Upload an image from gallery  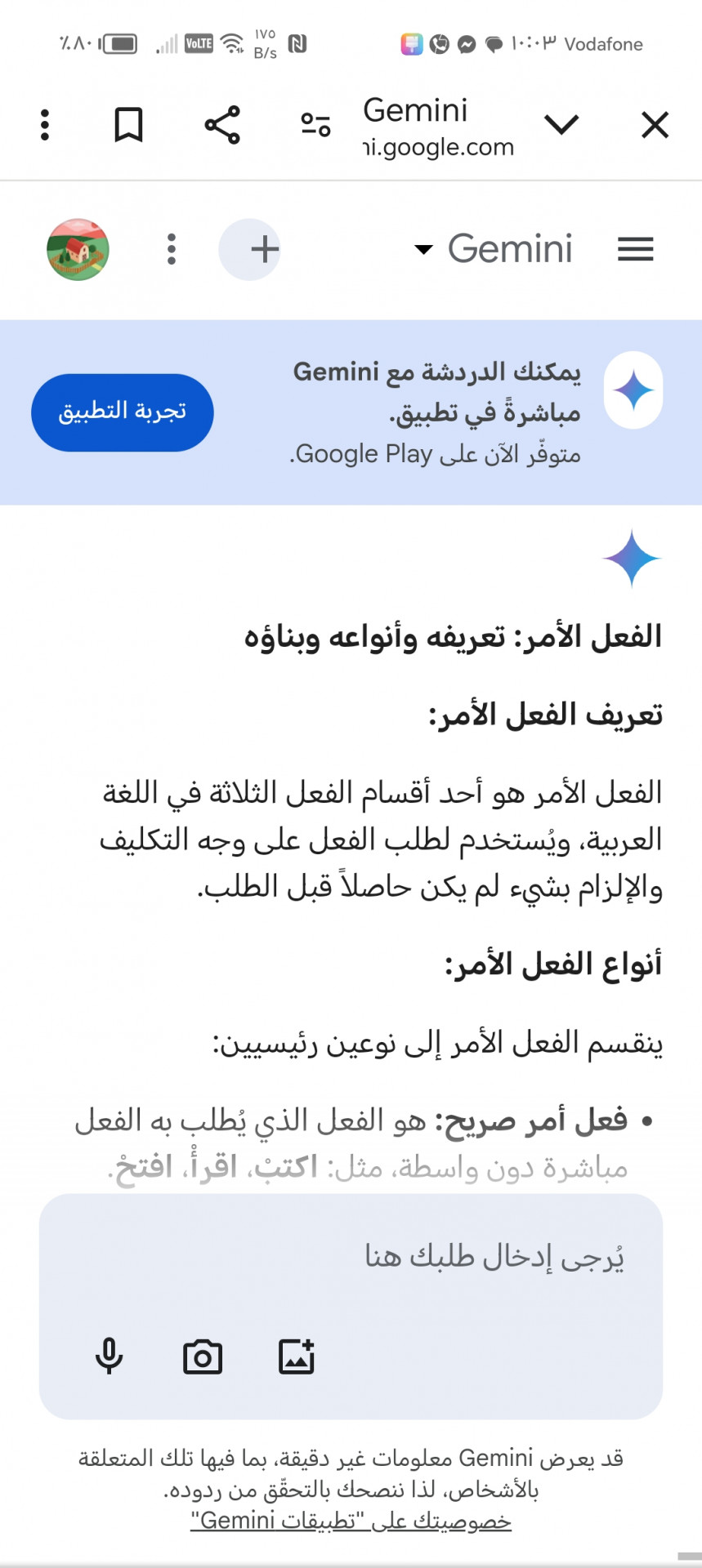pos(297,1357)
